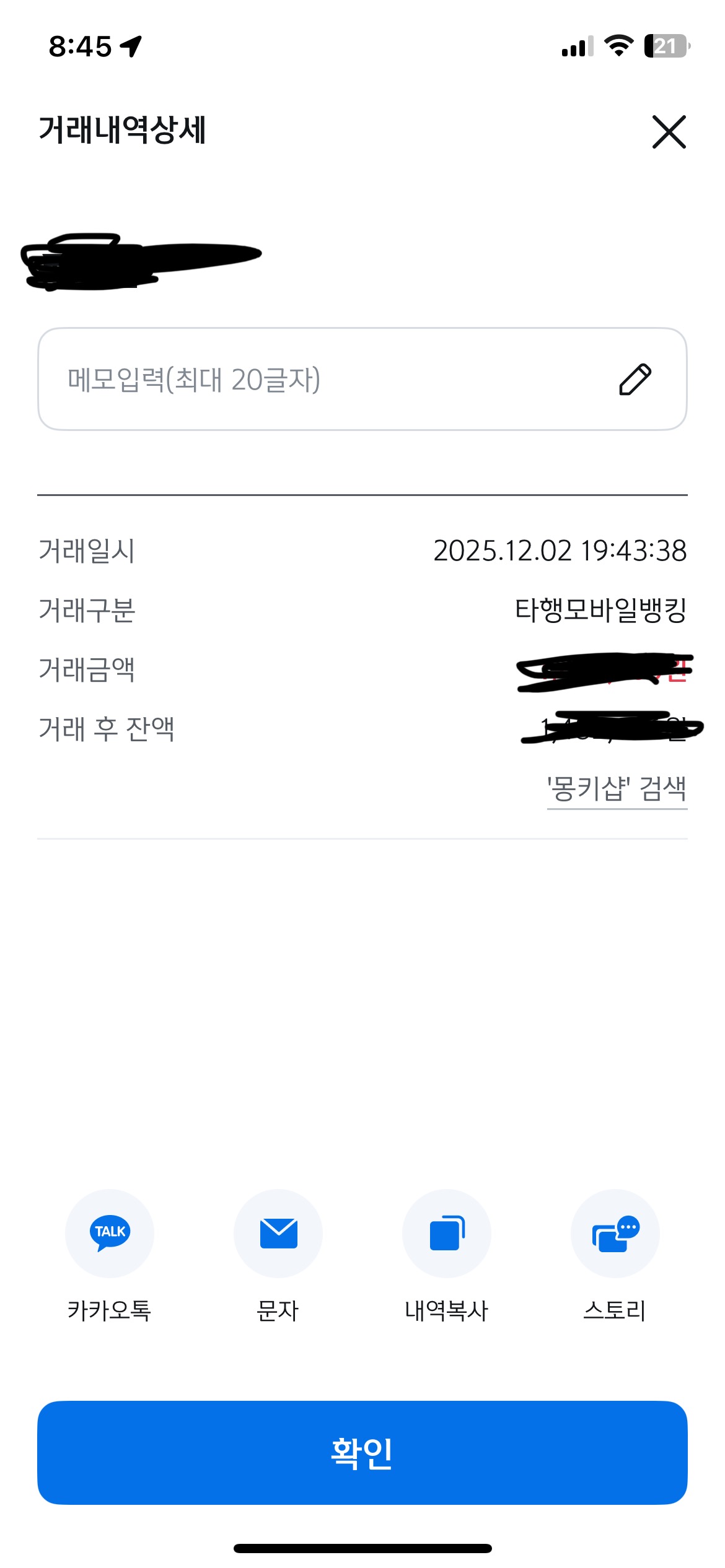Screen dimensions: 725x1568
Task: Tap the memo input field
Action: 310,379
